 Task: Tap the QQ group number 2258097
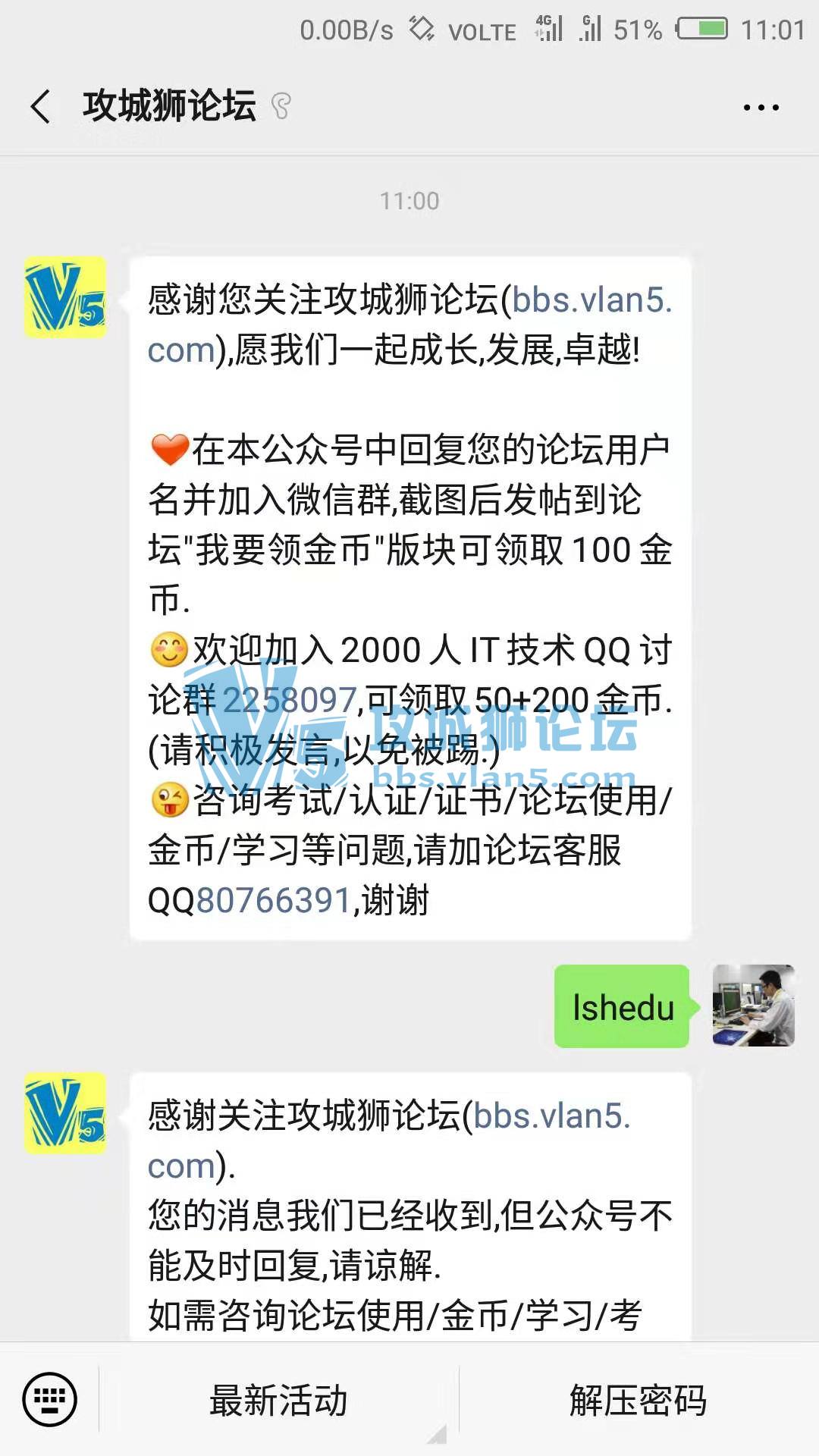[289, 700]
